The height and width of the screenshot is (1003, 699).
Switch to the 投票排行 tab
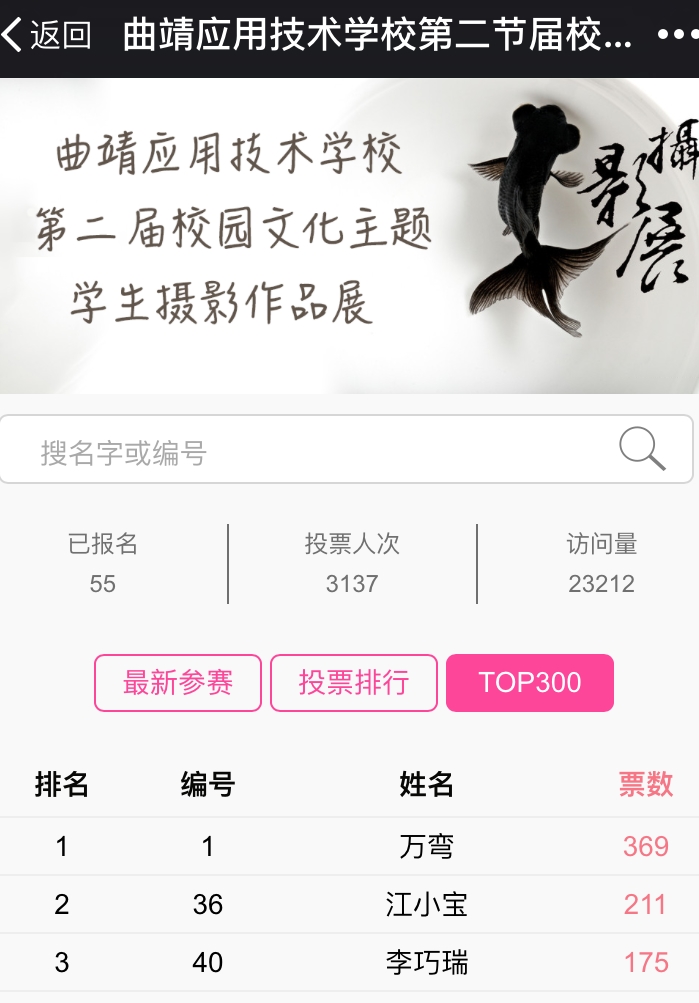[354, 683]
